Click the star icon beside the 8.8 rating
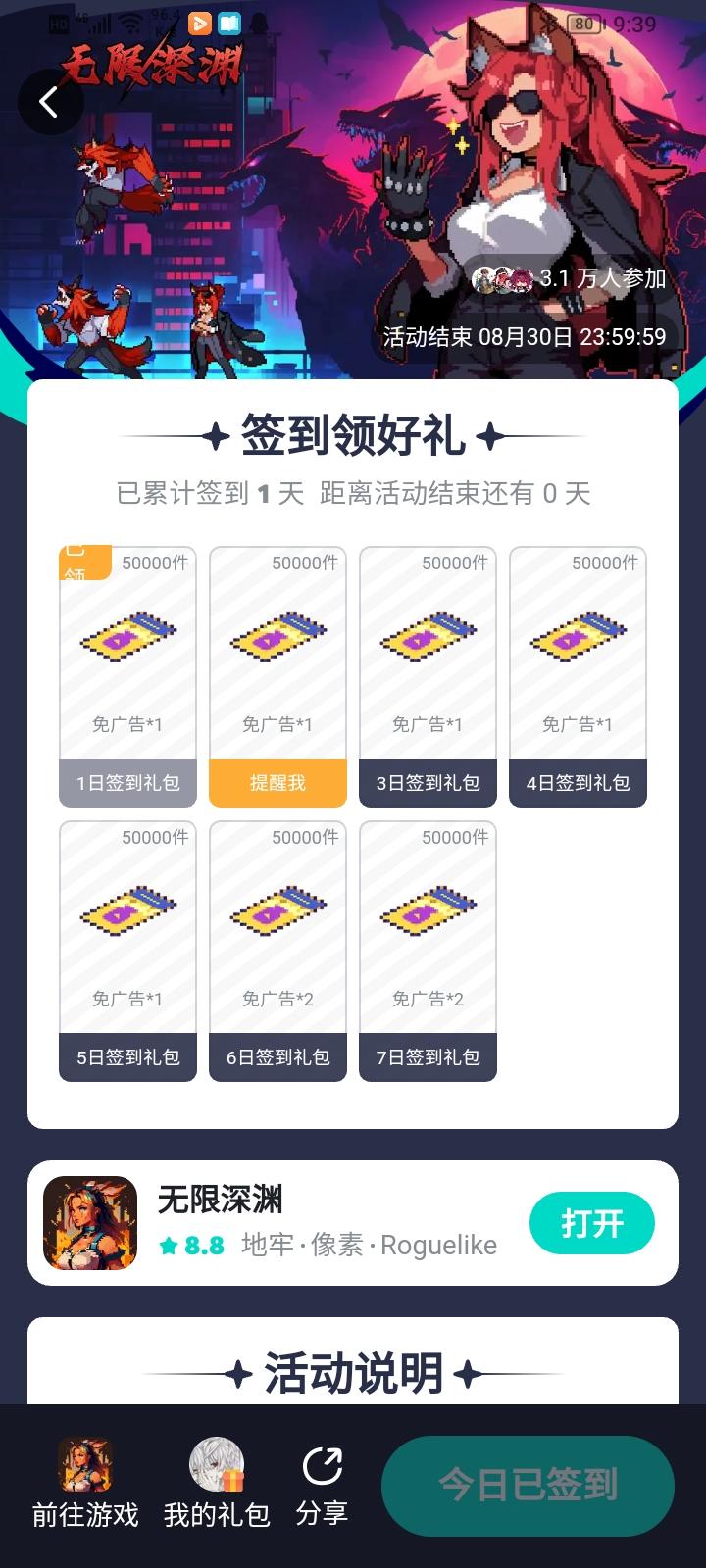The height and width of the screenshot is (1568, 706). coord(168,1245)
